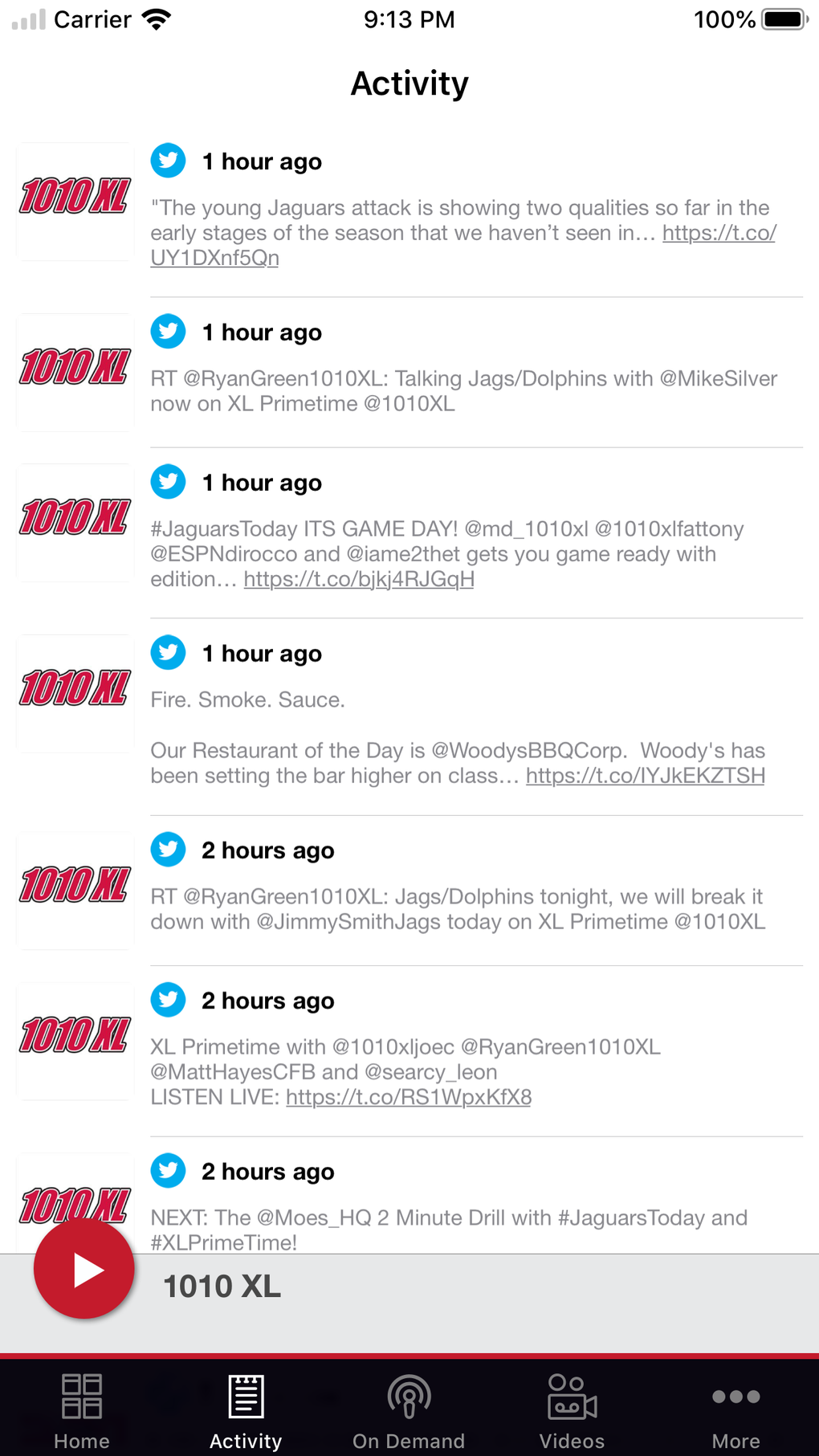
Task: Tap the LISTEN LIVE link https://t.co/RS1WpxKfX8
Action: (x=409, y=1097)
